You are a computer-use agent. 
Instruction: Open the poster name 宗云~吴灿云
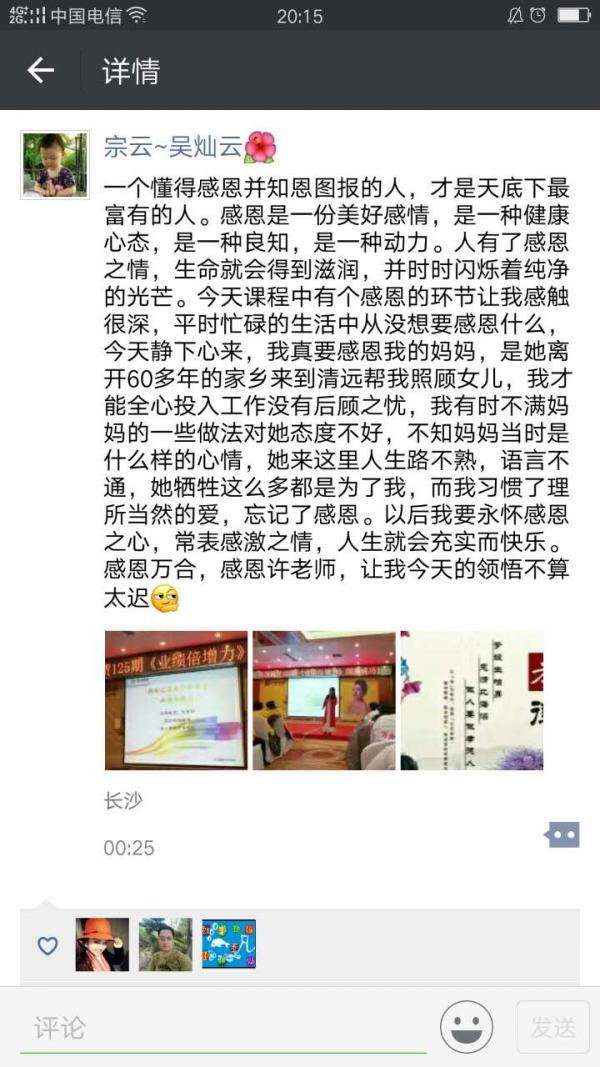172,147
